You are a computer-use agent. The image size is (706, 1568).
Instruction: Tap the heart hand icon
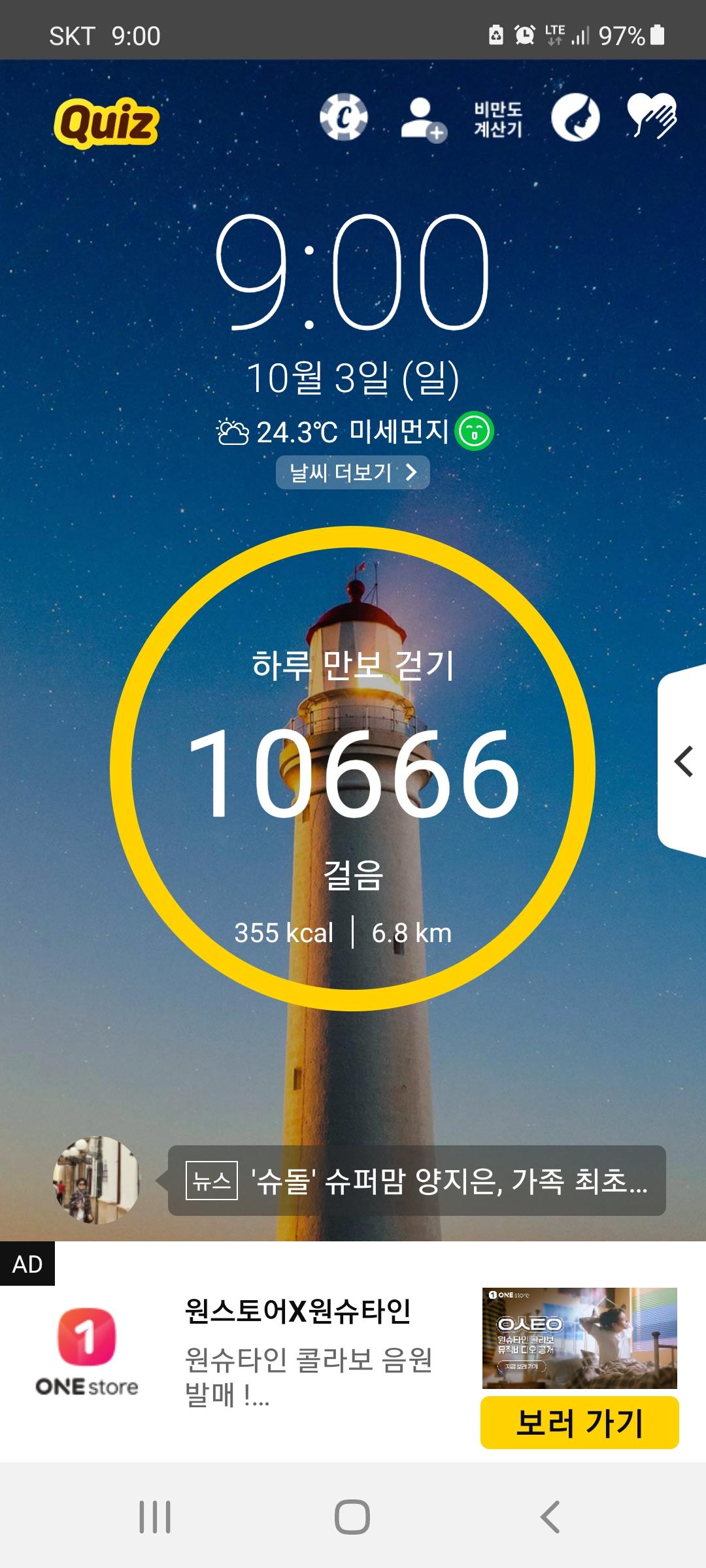click(x=652, y=116)
